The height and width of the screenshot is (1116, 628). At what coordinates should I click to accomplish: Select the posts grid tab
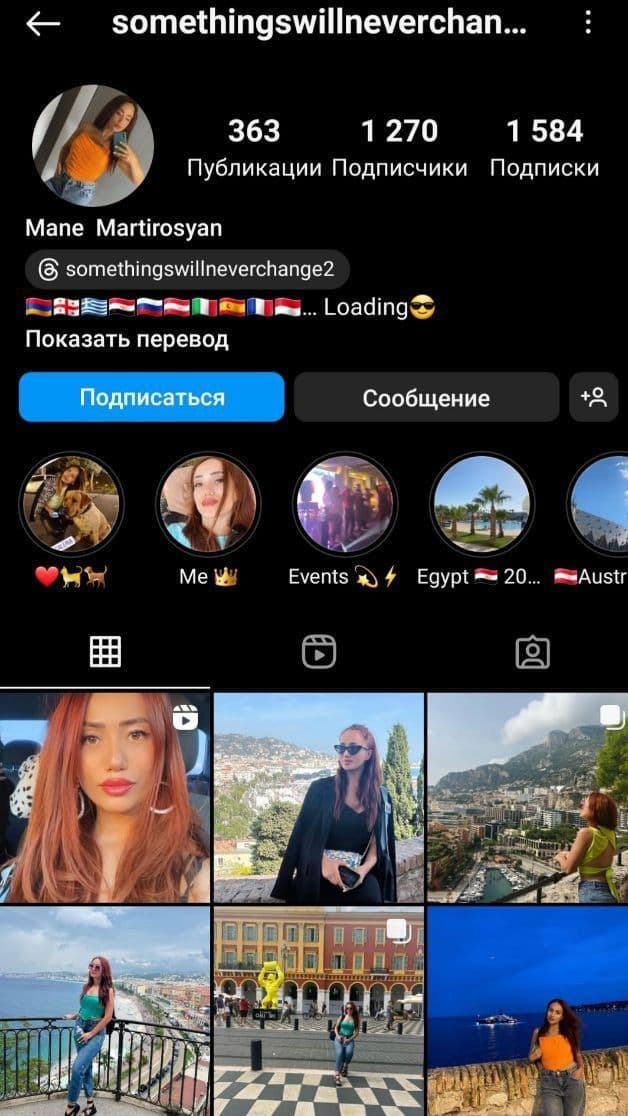coord(105,652)
